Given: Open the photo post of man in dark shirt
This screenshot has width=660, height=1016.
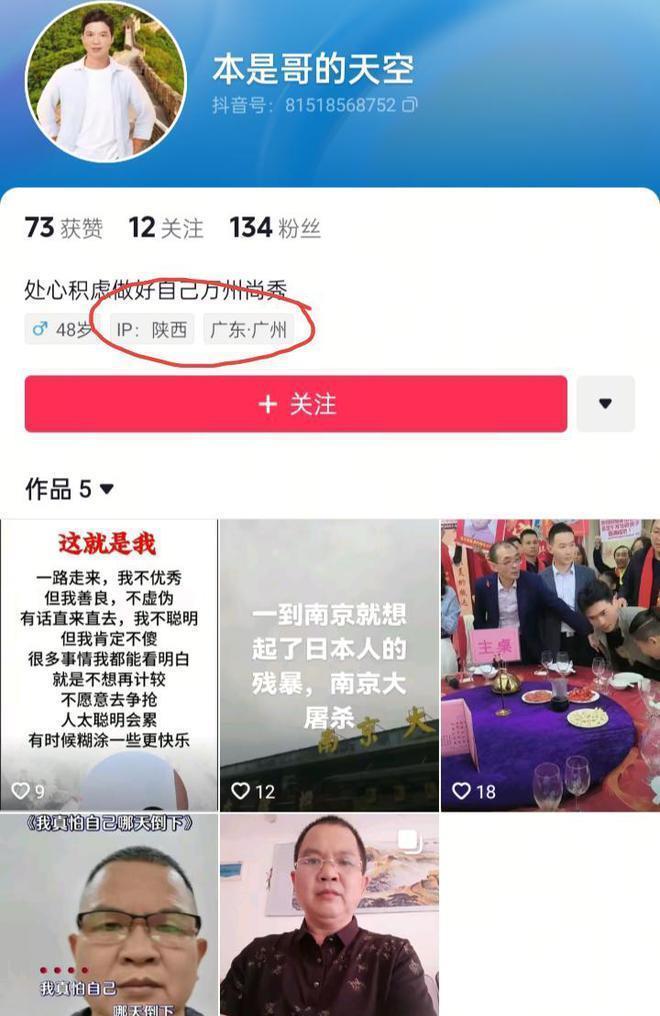Looking at the screenshot, I should click(x=329, y=915).
